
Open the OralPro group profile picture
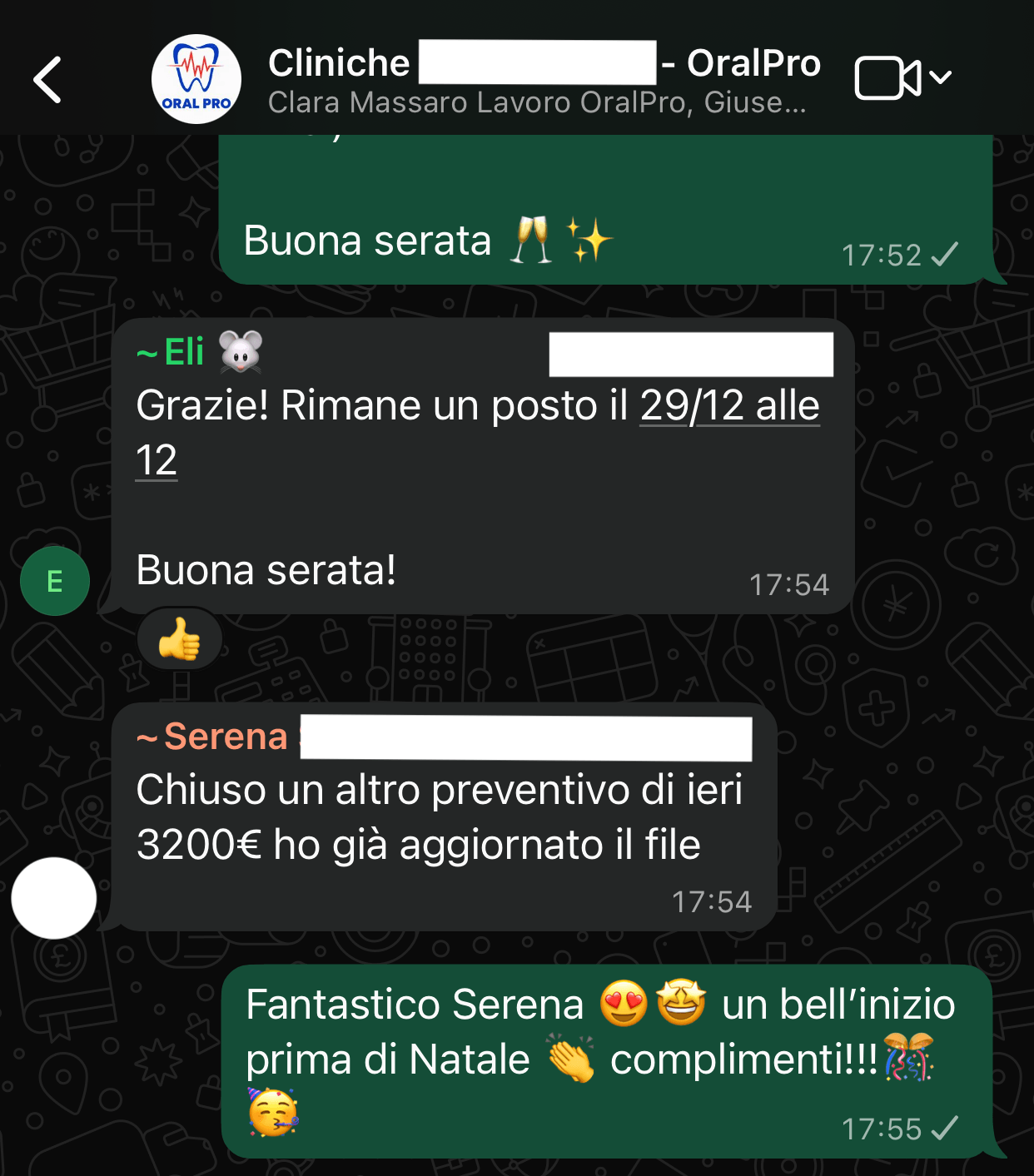click(x=196, y=80)
